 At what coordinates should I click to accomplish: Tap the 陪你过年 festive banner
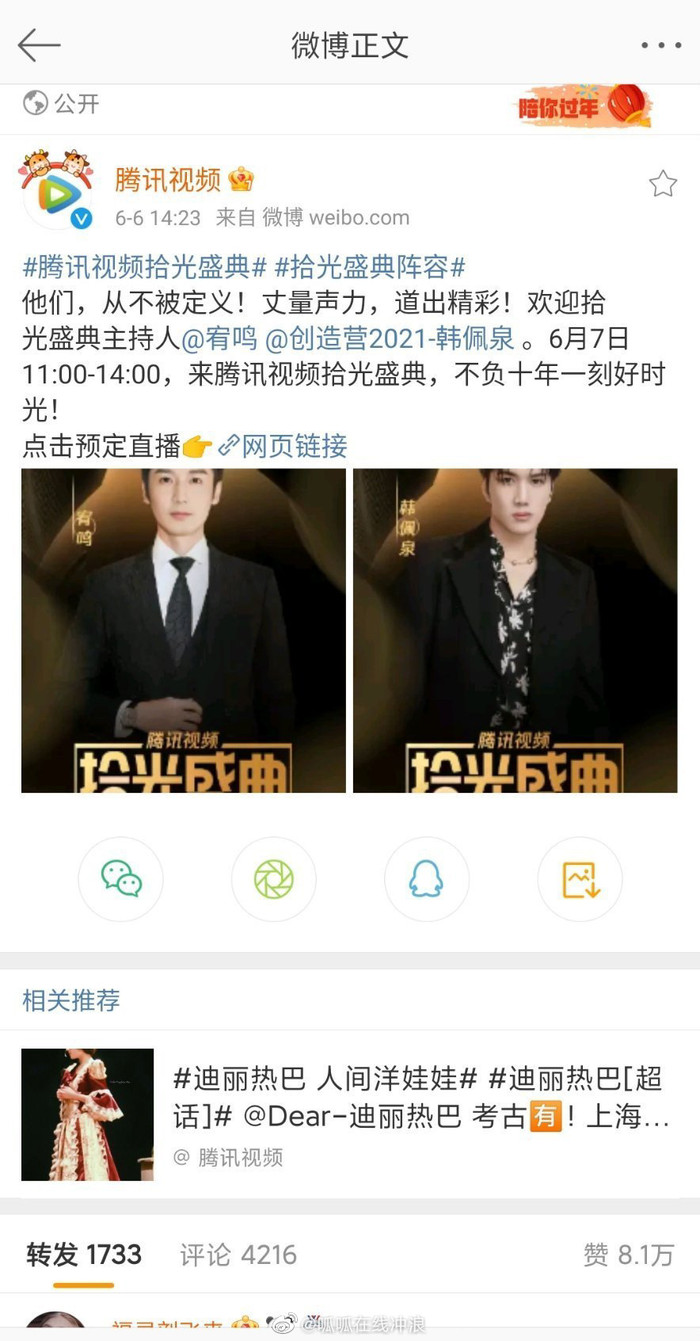point(583,106)
